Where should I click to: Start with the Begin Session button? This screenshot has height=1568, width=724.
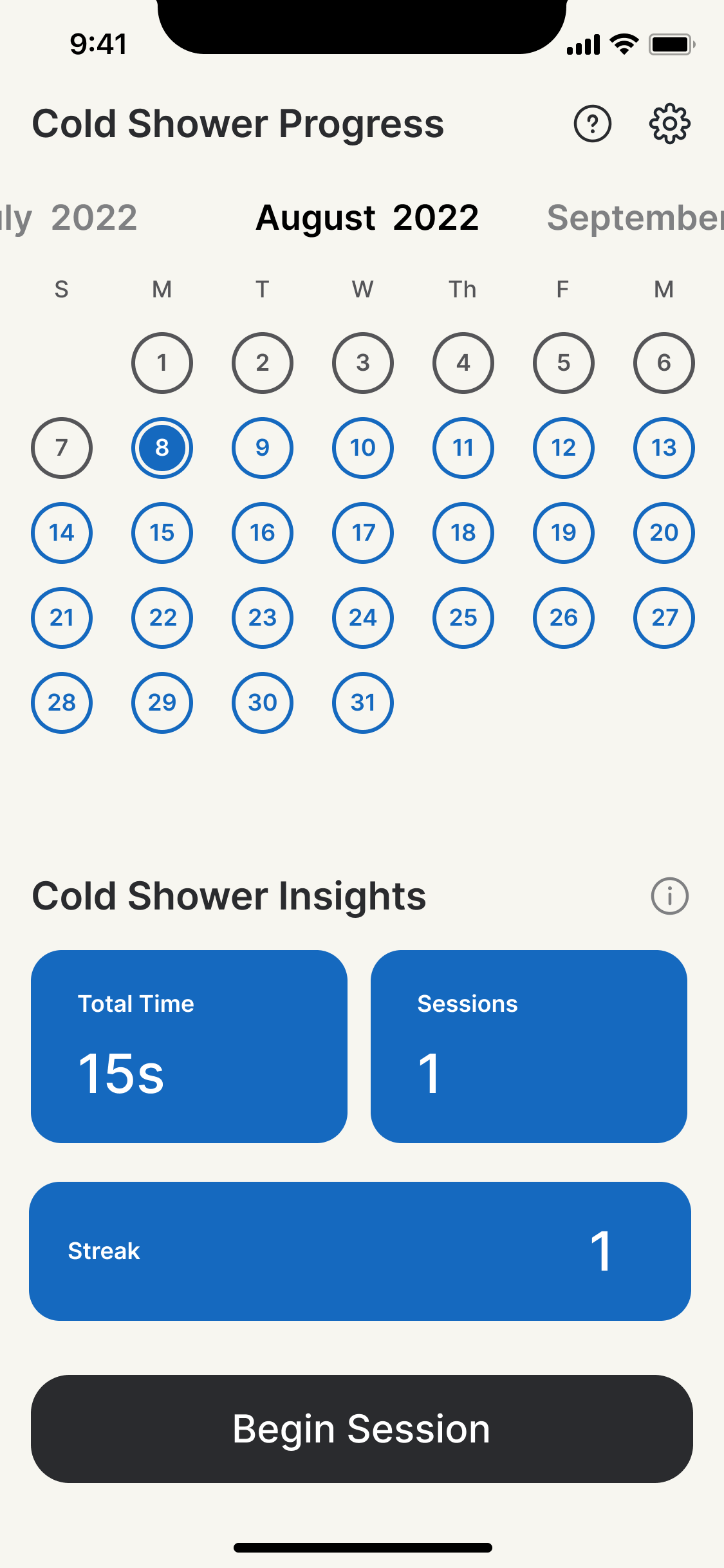(362, 1429)
